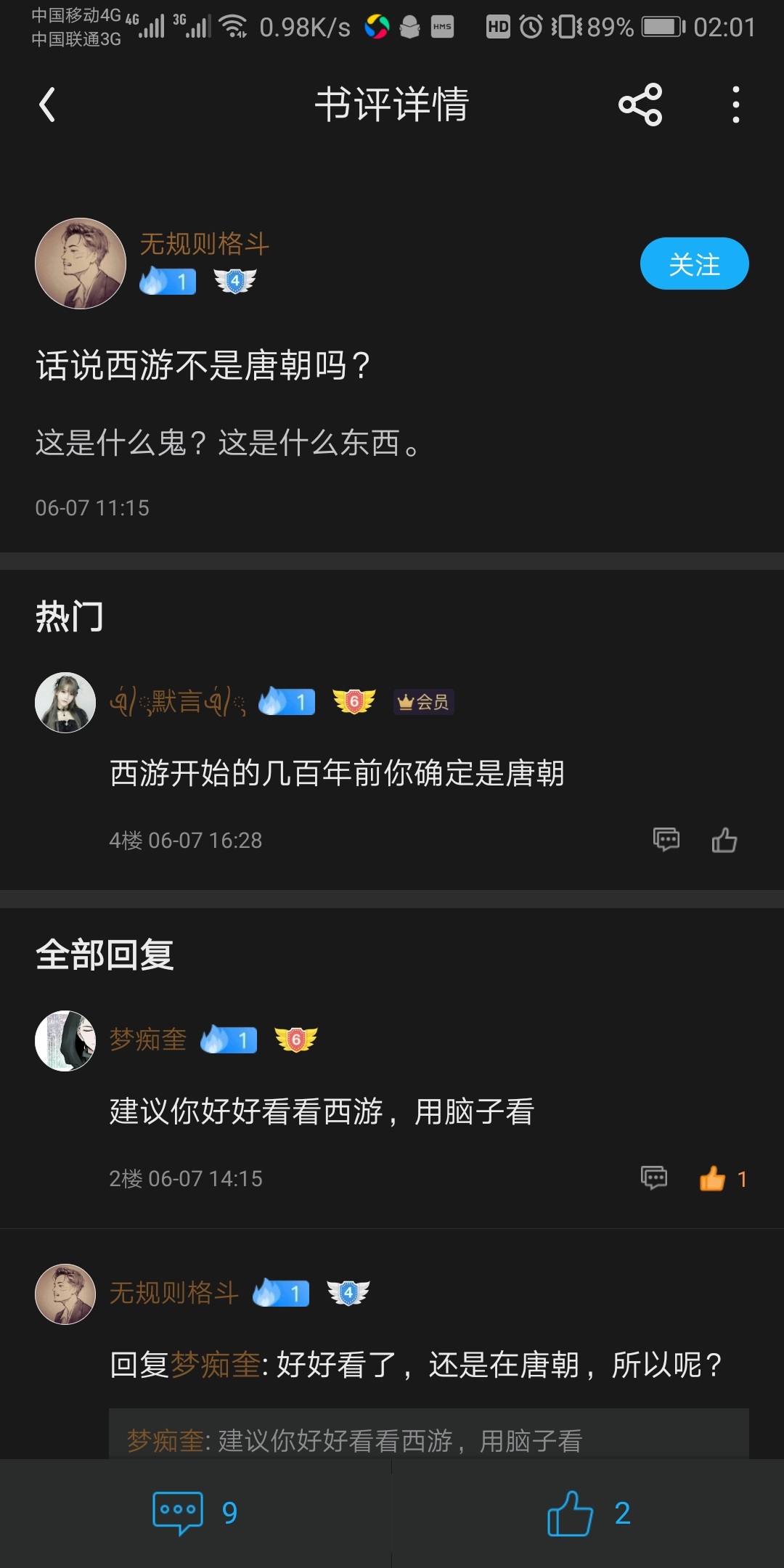Open 无规则格斗's username at the top
This screenshot has width=784, height=1568.
point(204,244)
